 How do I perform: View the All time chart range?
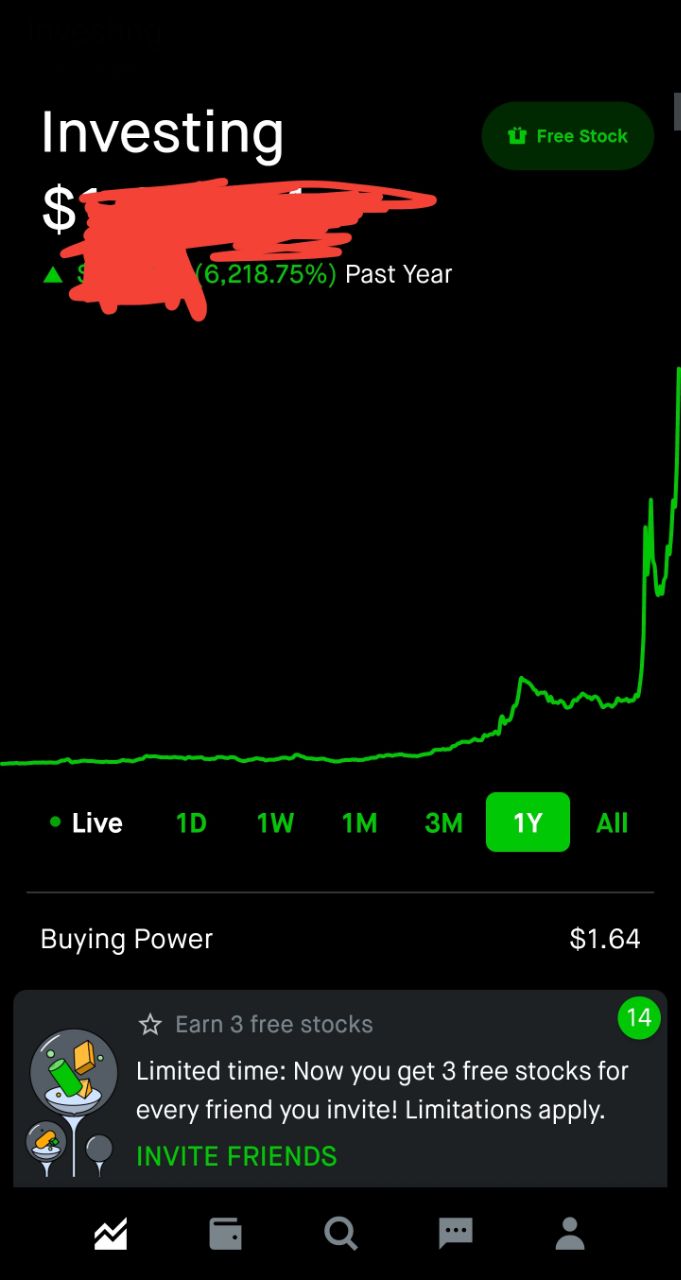tap(612, 823)
